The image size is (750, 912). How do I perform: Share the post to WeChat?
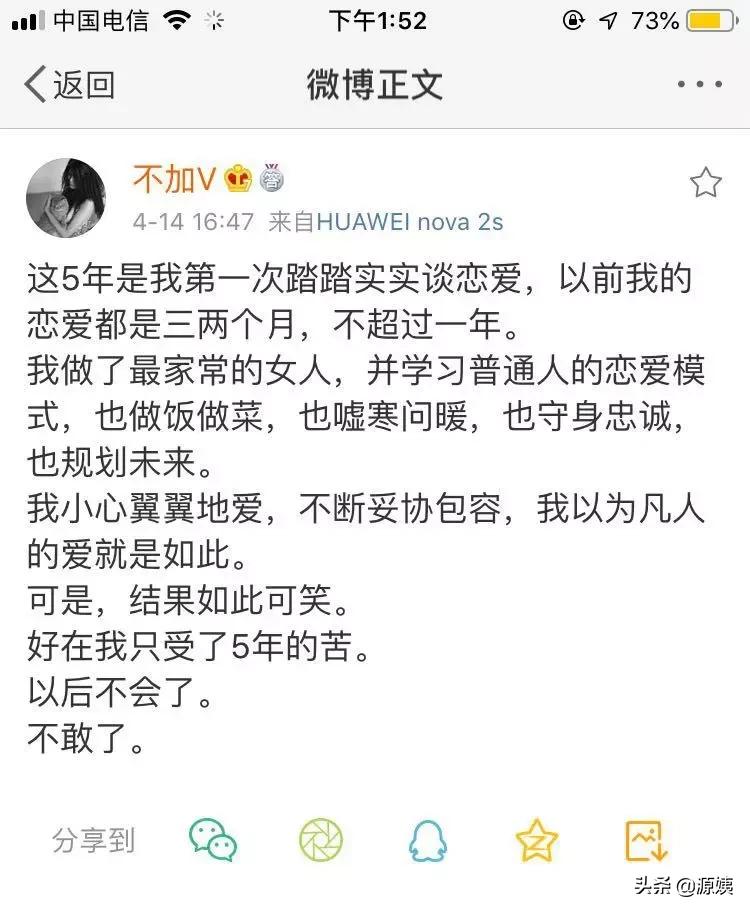(x=213, y=840)
